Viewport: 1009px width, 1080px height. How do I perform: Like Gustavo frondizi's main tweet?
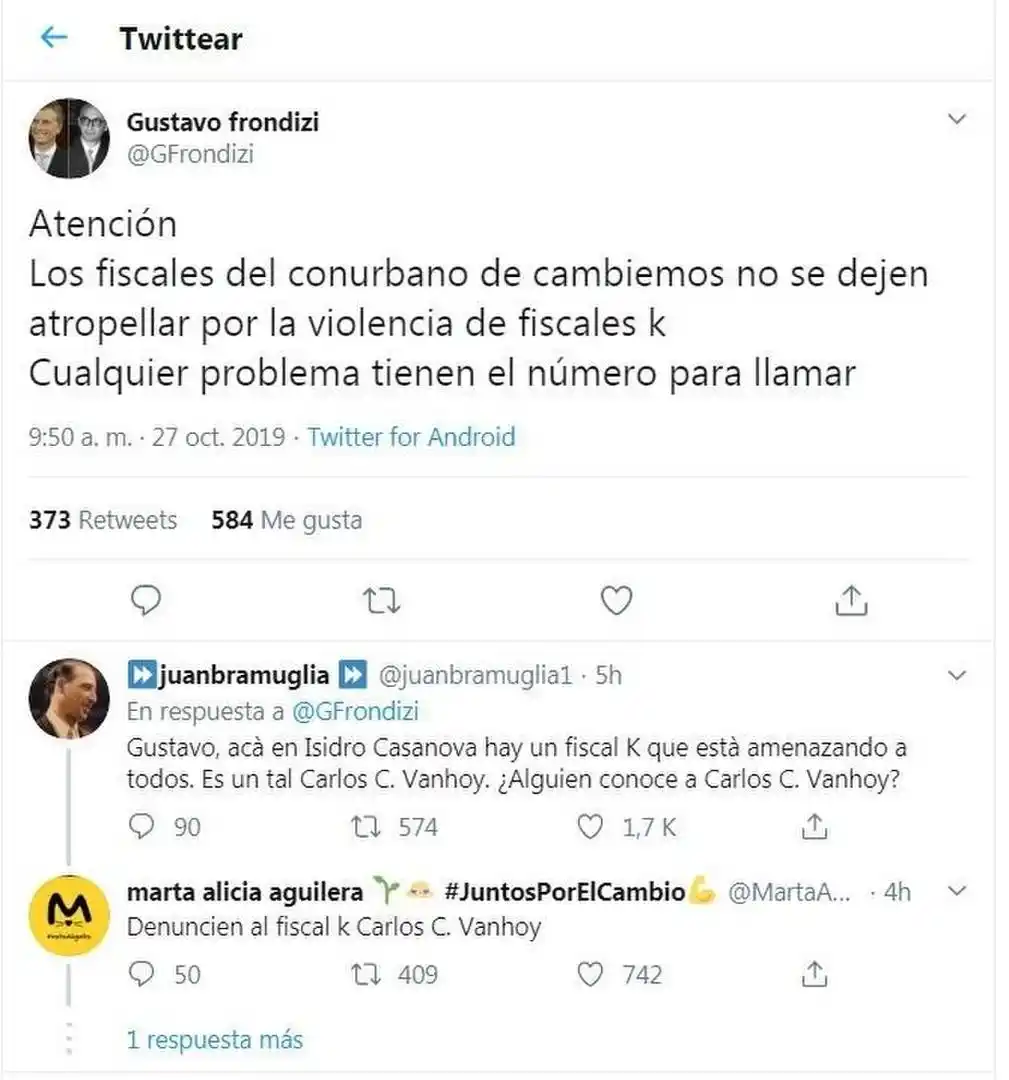616,600
